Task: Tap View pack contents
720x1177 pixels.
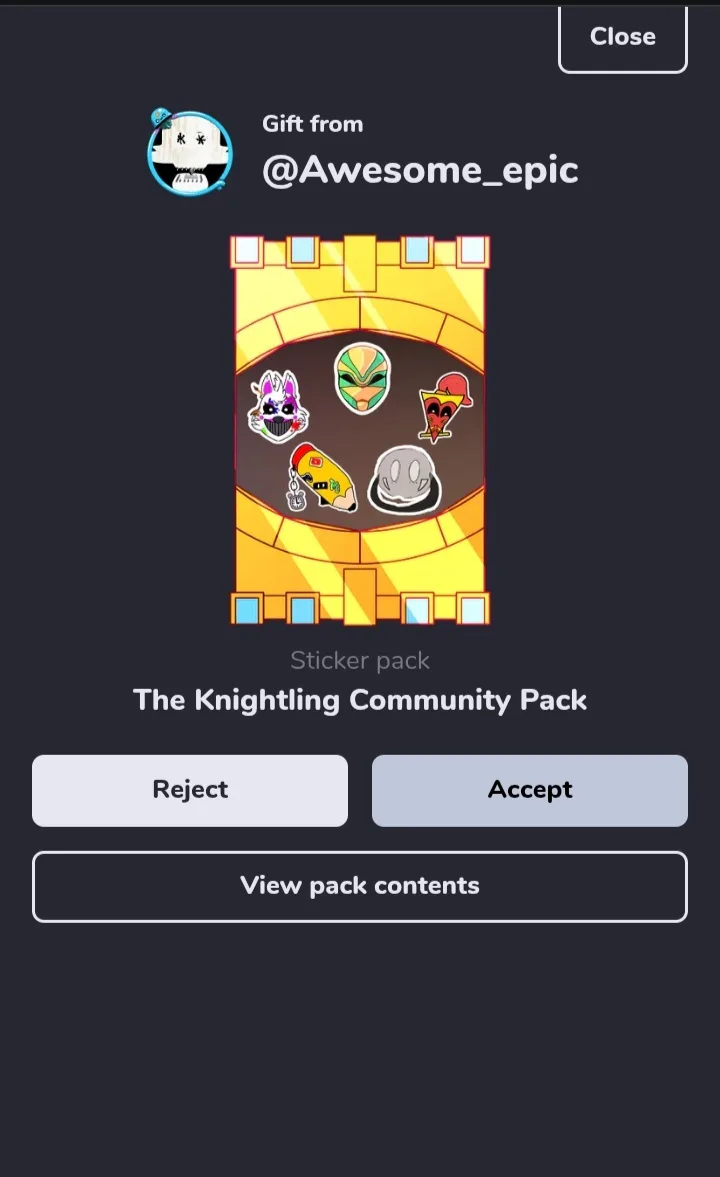Action: click(360, 887)
